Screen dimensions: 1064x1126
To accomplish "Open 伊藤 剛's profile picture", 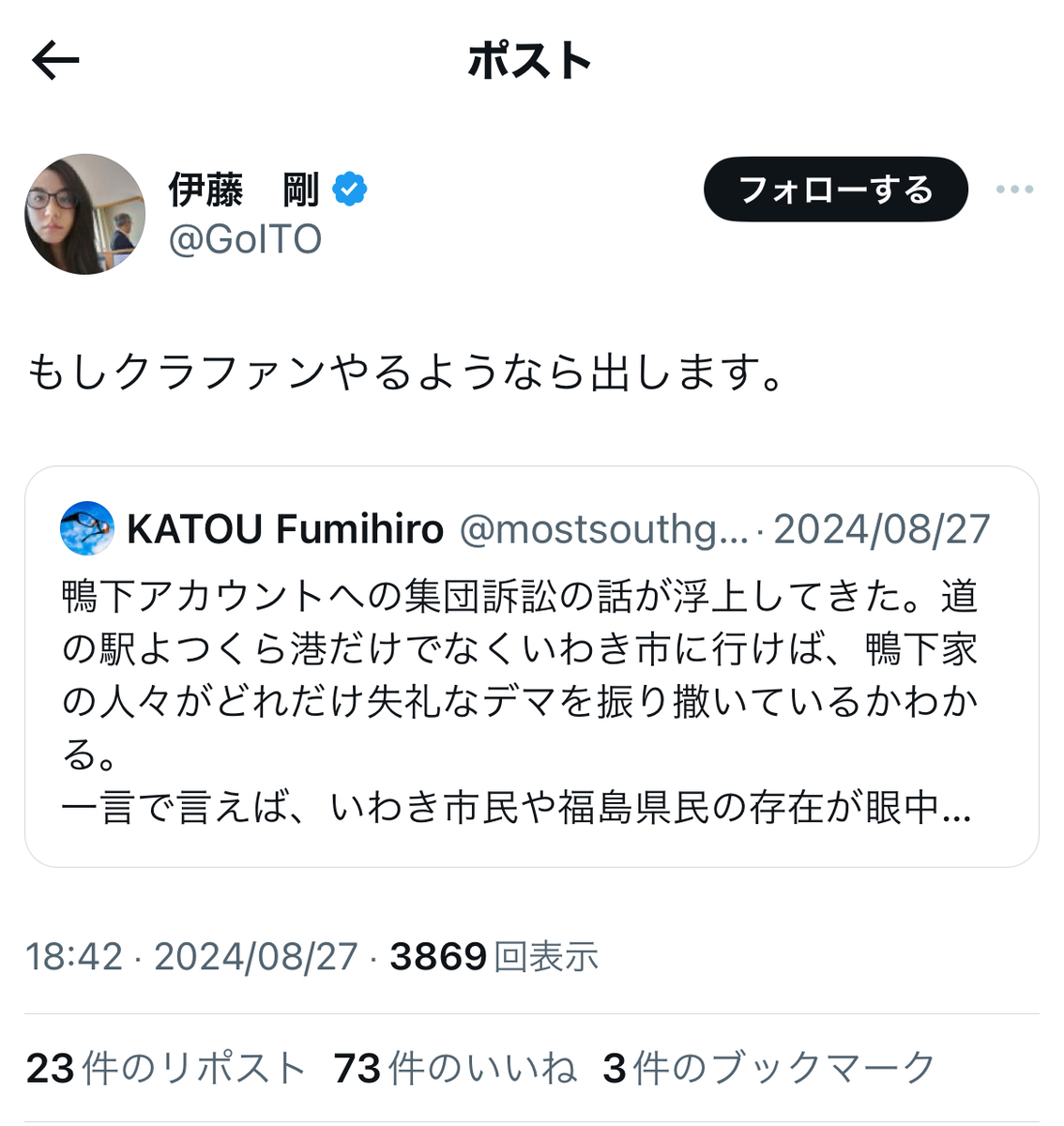I will click(x=85, y=214).
